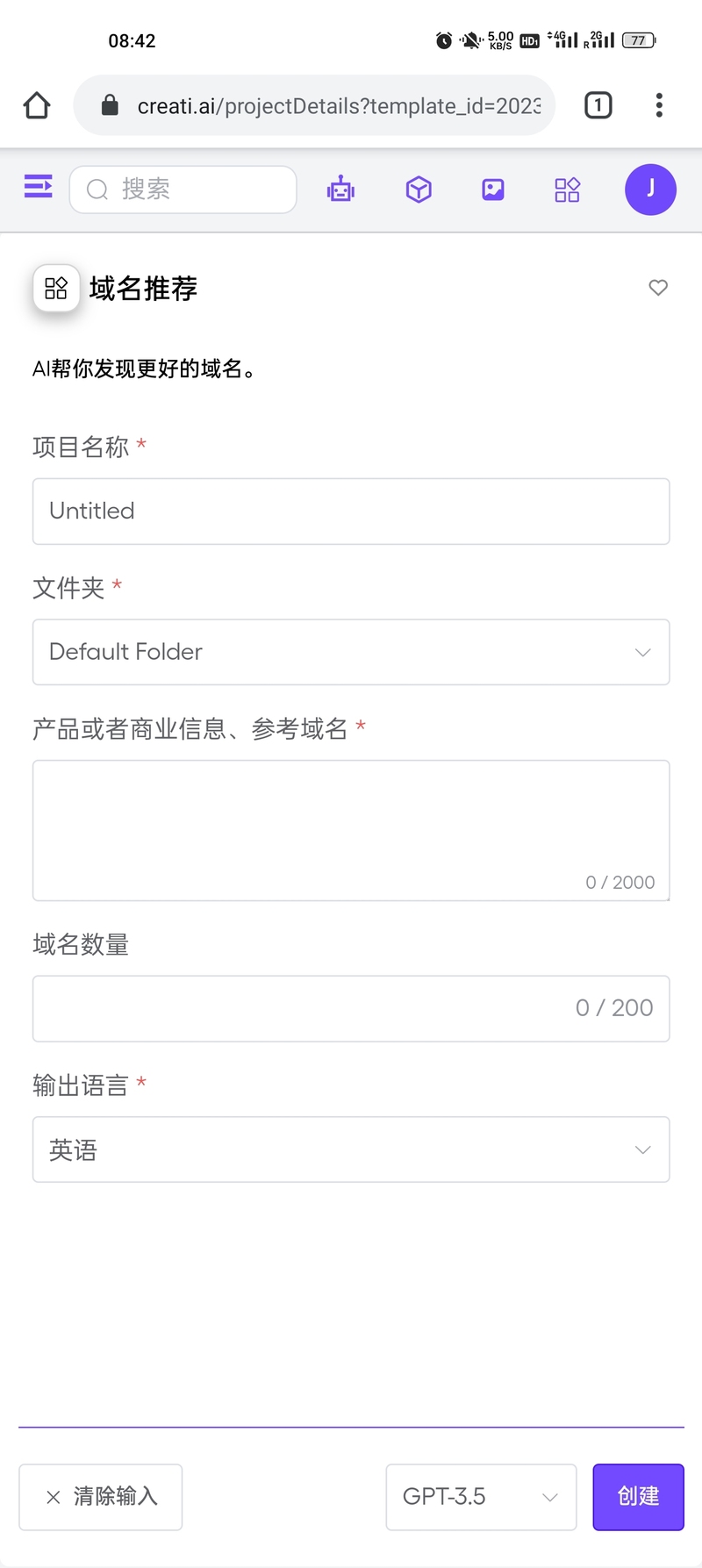The image size is (702, 1568).
Task: Open the robot chatbot icon
Action: 340,190
